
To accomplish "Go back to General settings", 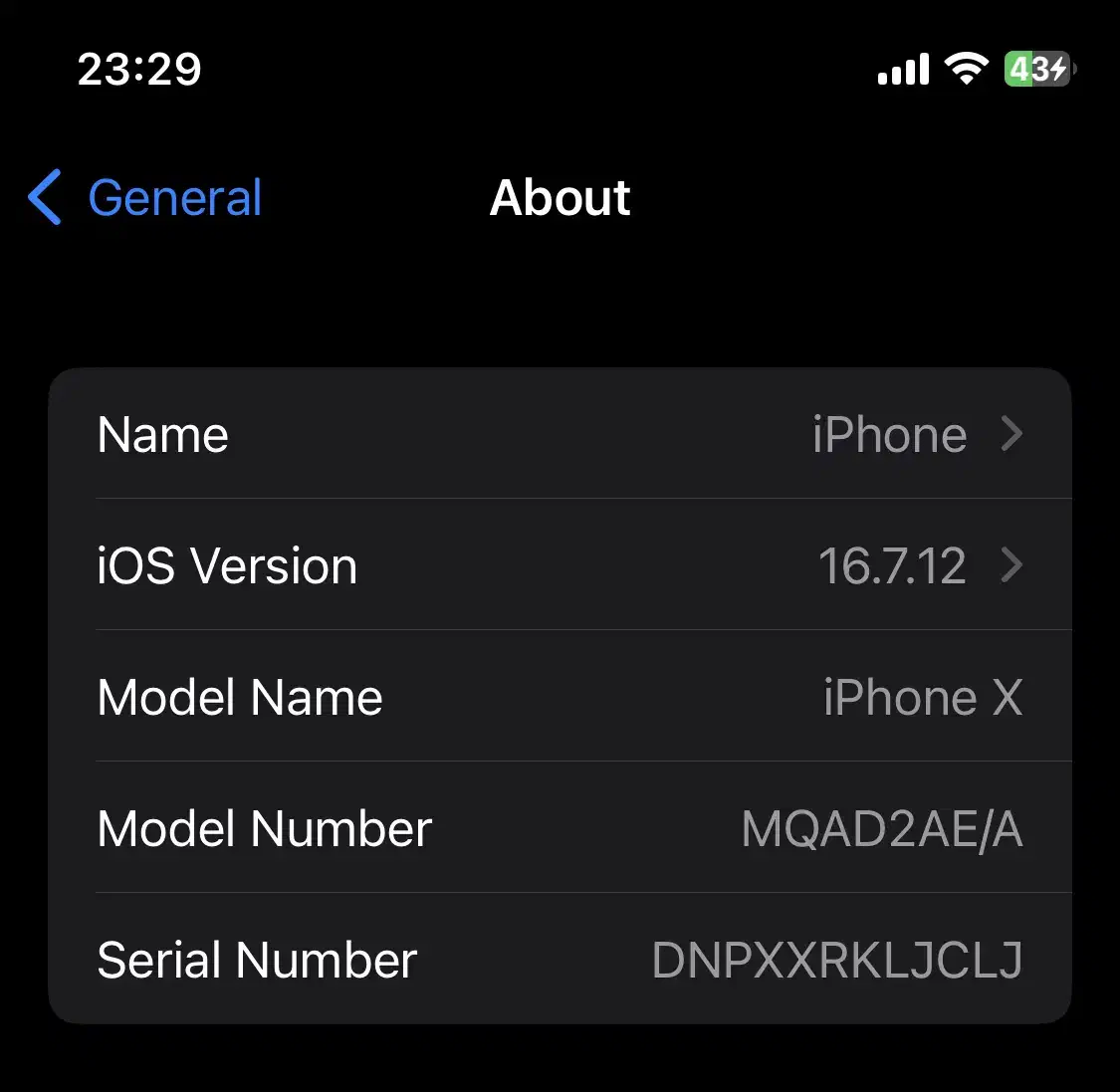I will [146, 197].
